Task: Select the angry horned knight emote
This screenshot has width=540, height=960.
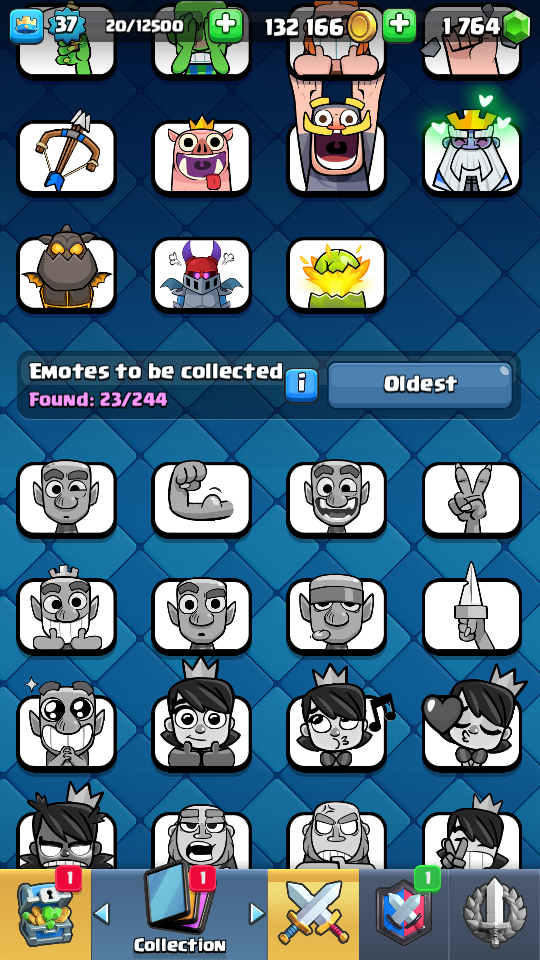Action: coord(201,274)
